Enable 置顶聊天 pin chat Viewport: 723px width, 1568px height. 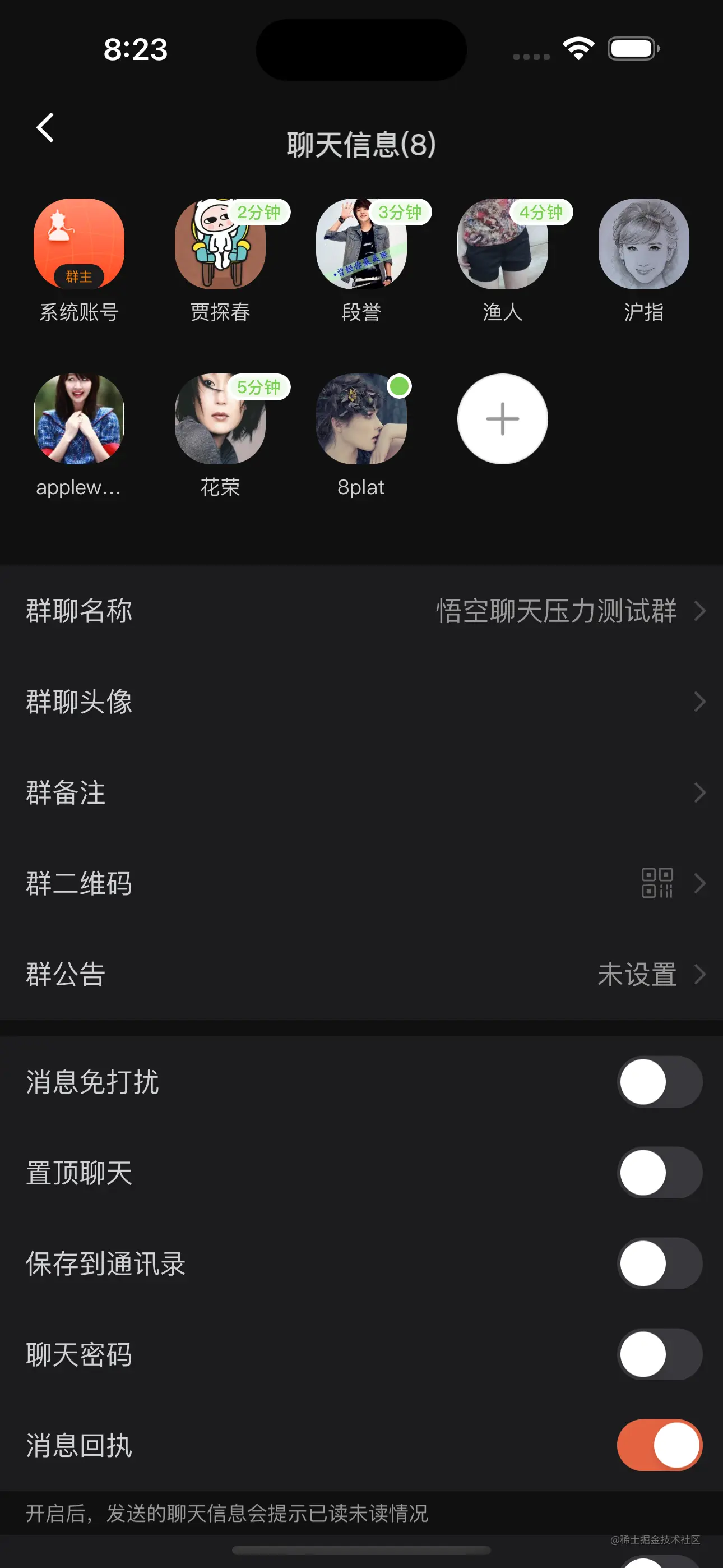coord(659,1173)
